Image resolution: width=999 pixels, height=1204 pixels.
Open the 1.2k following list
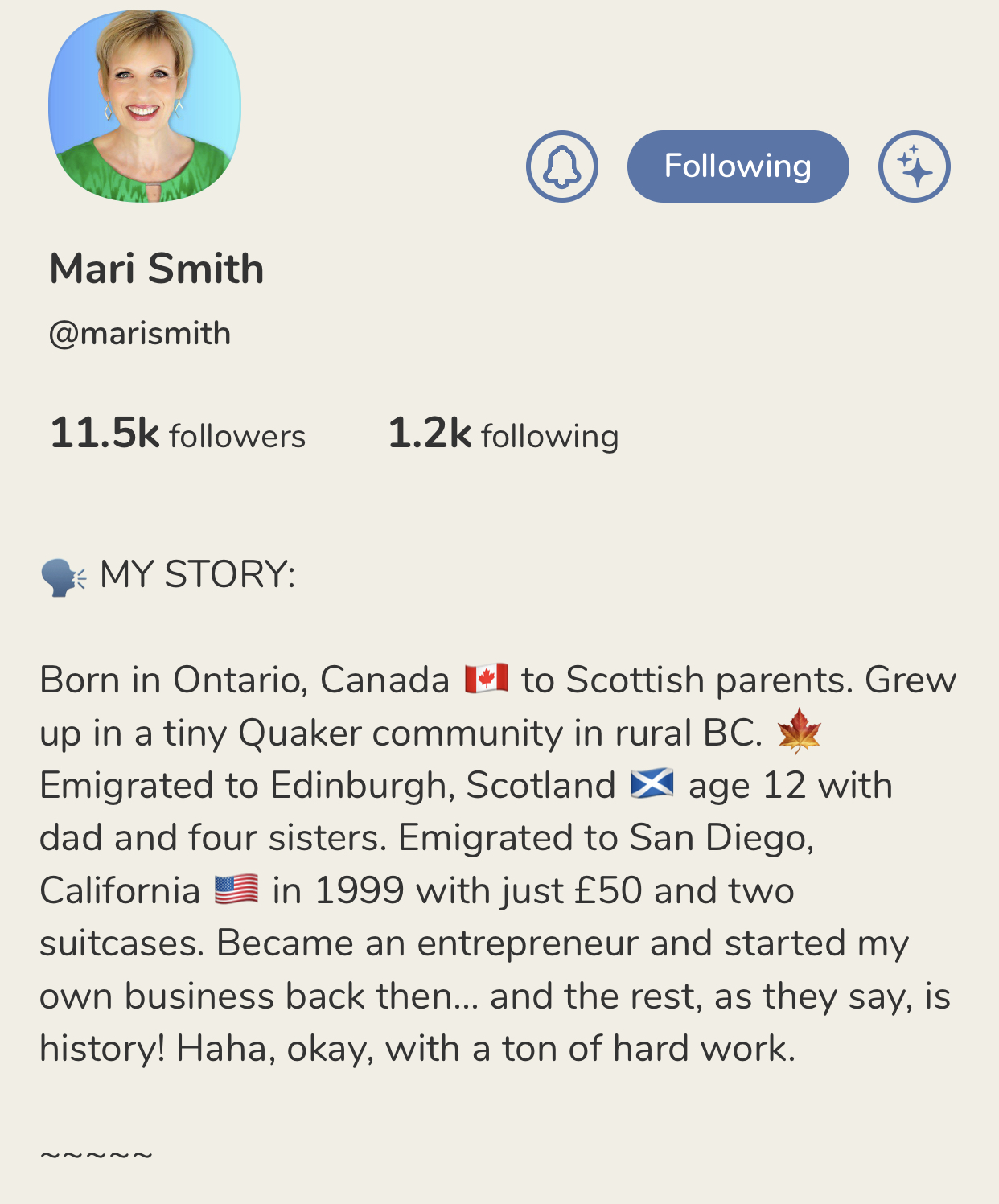tap(503, 434)
